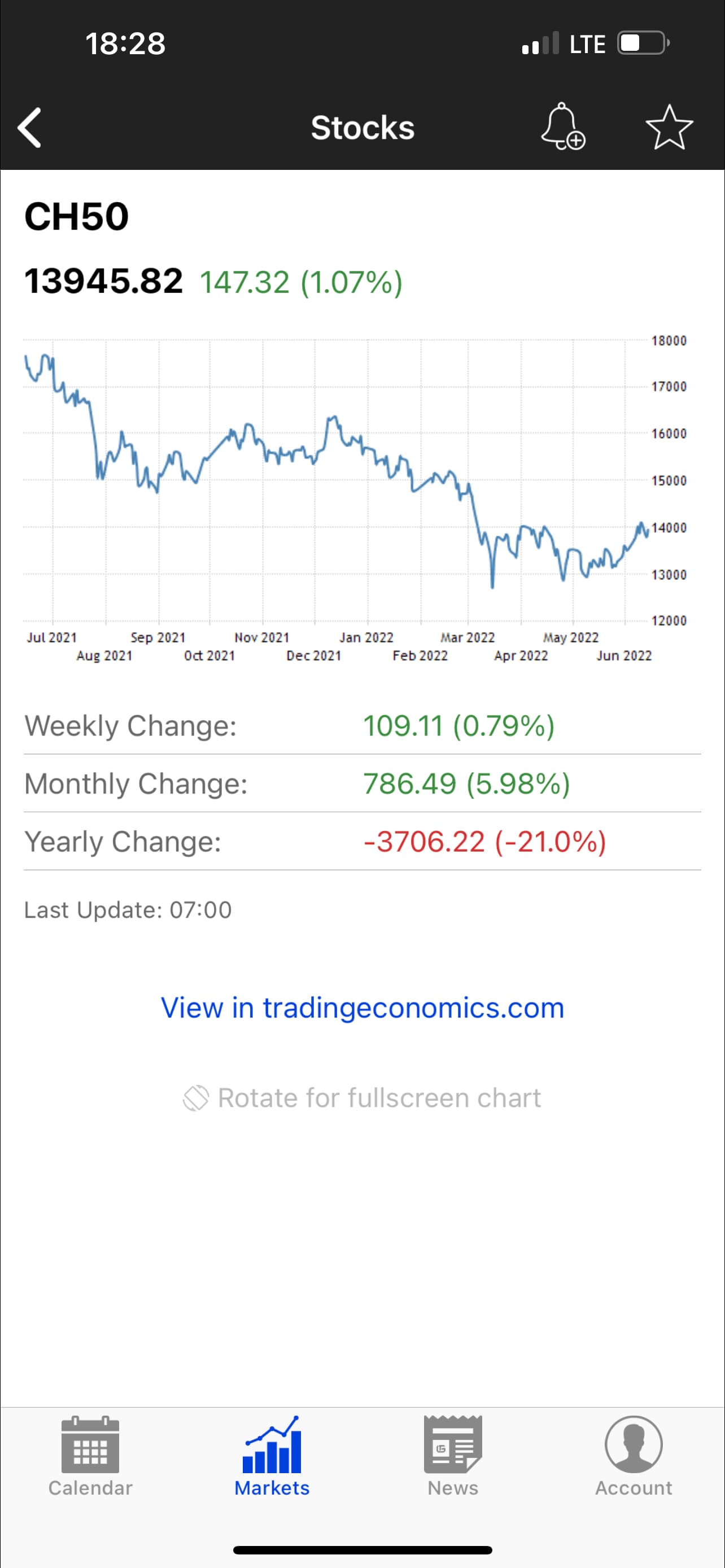Add CH50 to favorites with the star
The width and height of the screenshot is (725, 1568).
669,128
